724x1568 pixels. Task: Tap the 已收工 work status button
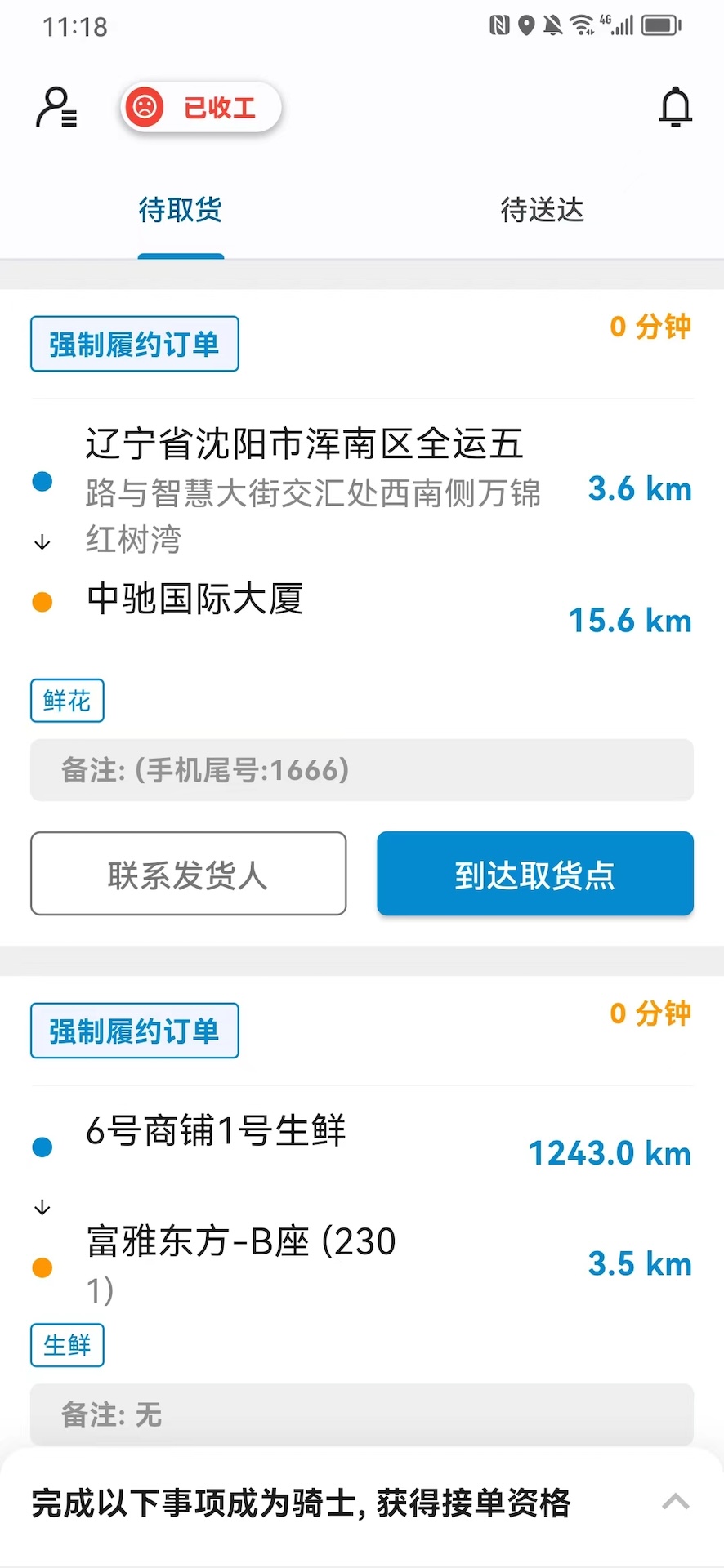point(201,107)
